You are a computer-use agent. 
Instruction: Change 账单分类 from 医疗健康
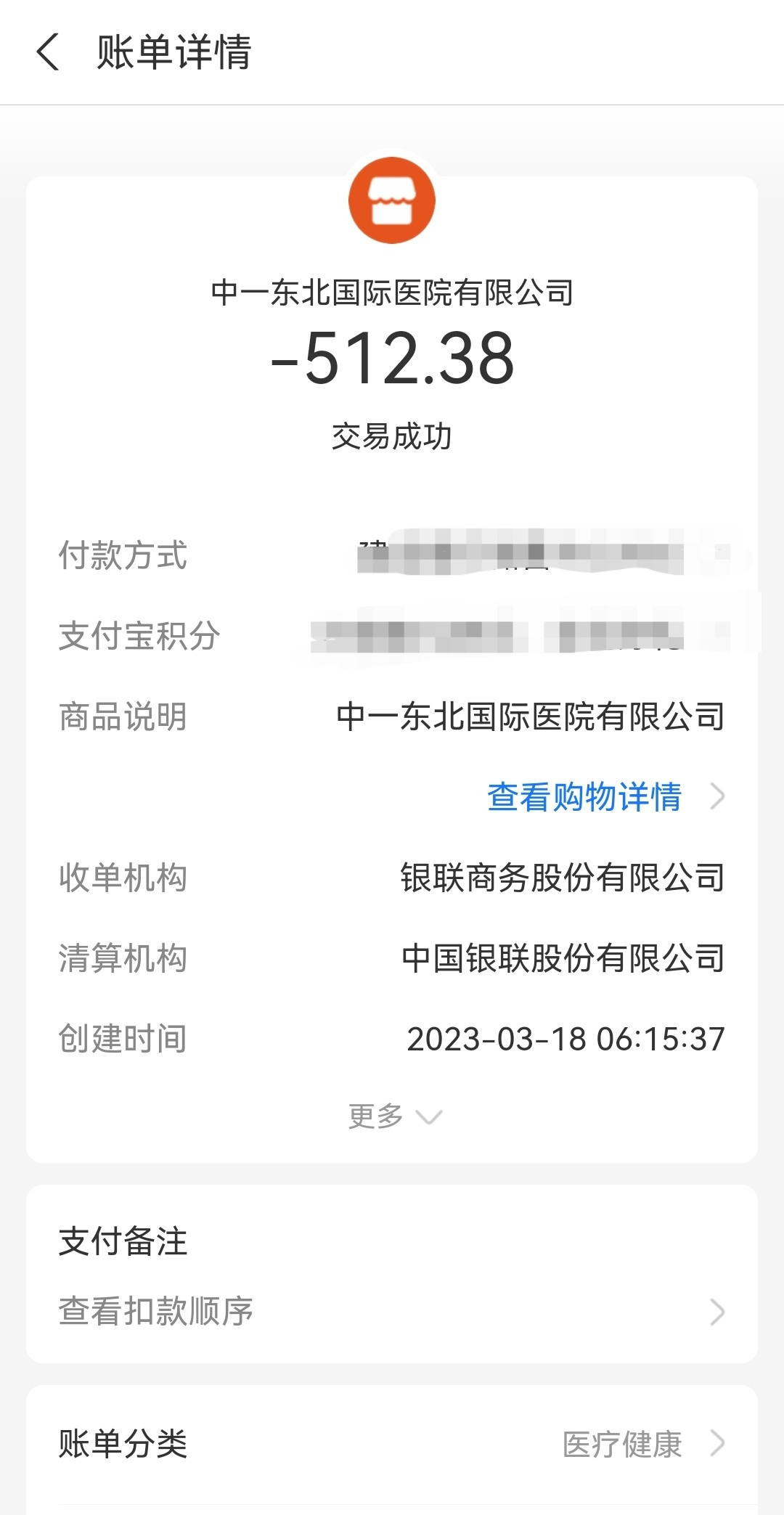tap(639, 1444)
